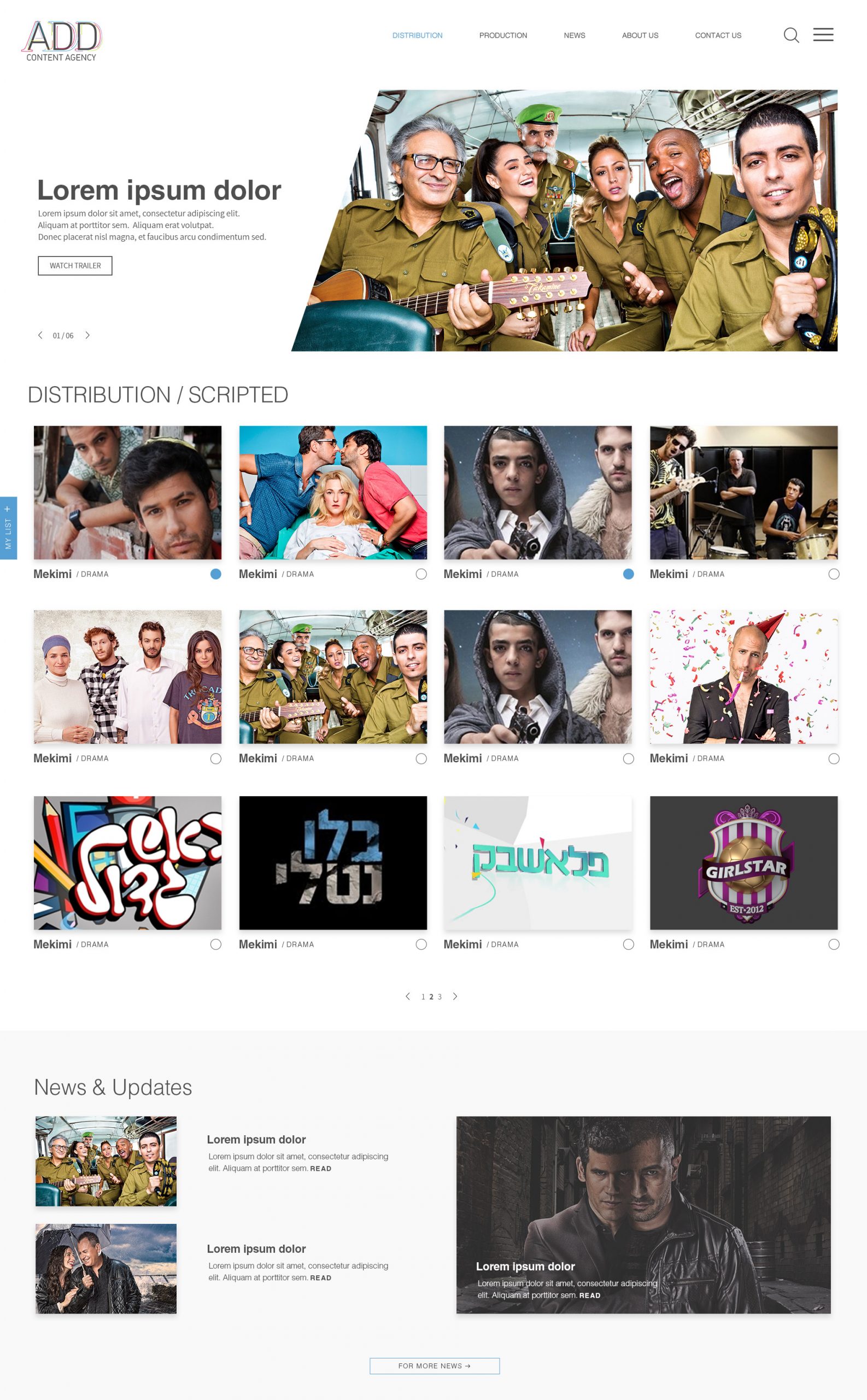The width and height of the screenshot is (867, 1400).
Task: Open the hamburger menu
Action: [823, 34]
